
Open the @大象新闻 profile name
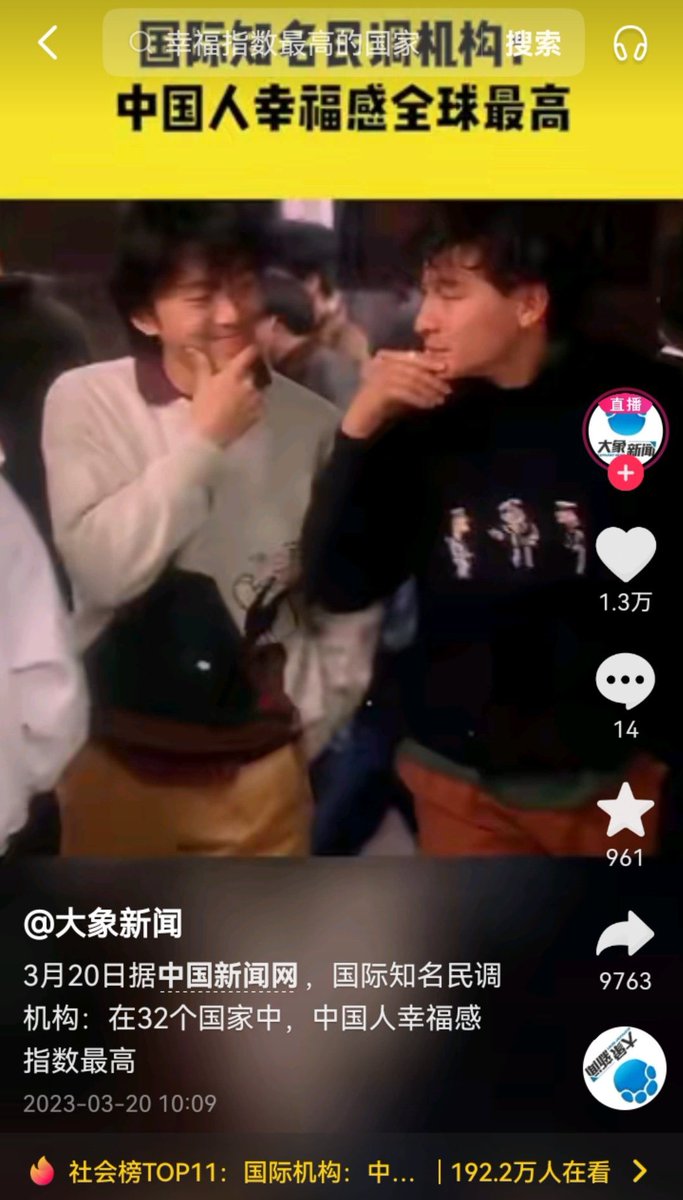(103, 923)
